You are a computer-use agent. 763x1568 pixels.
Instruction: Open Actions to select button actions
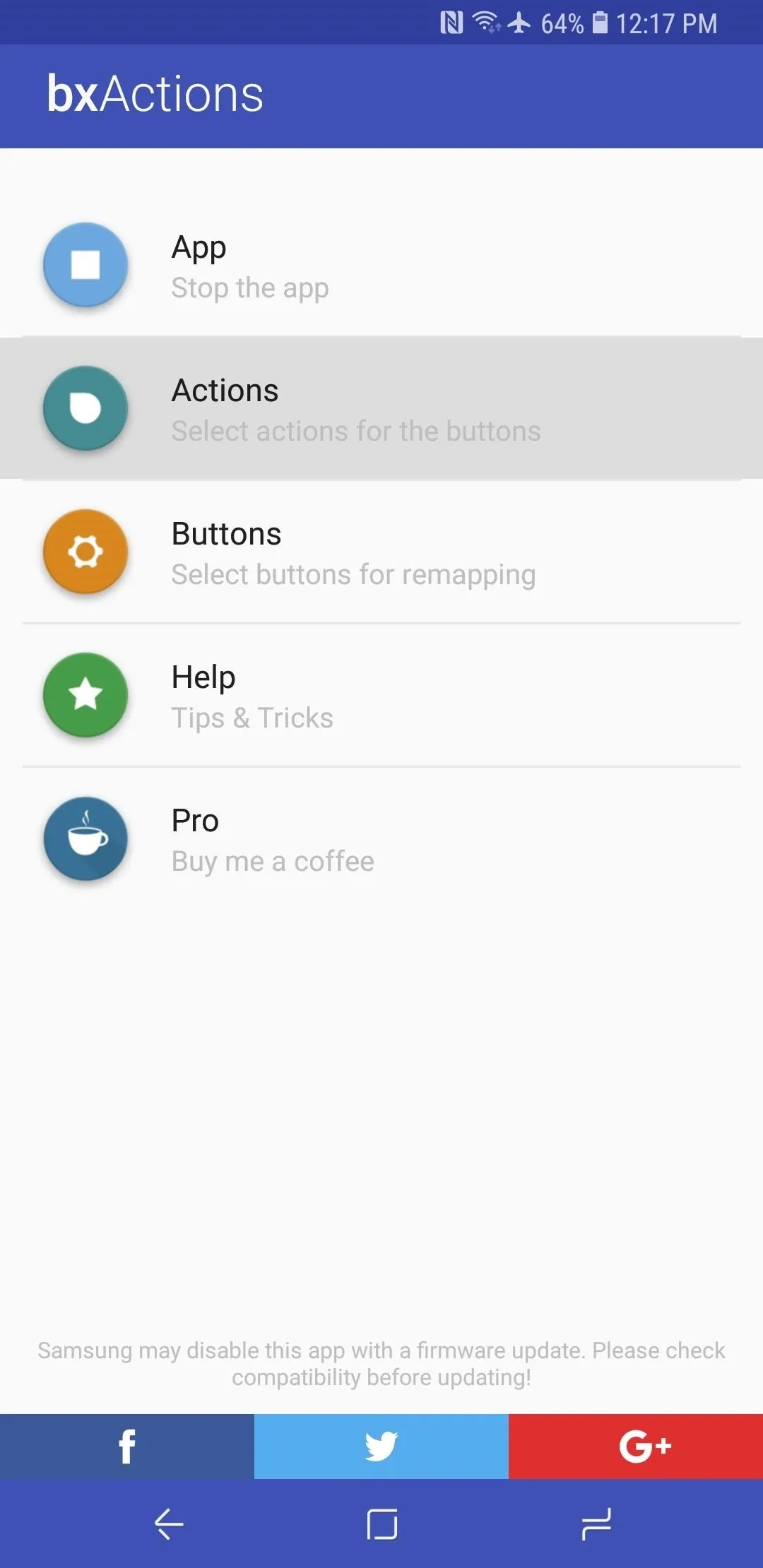tap(381, 409)
